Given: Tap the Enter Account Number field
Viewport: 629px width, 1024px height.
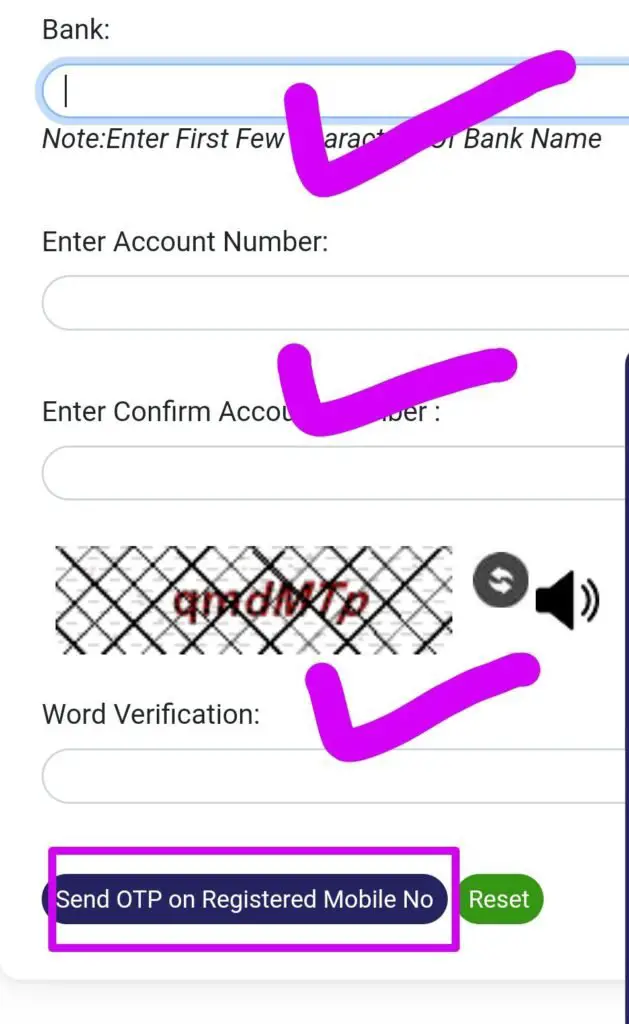Looking at the screenshot, I should tap(334, 302).
